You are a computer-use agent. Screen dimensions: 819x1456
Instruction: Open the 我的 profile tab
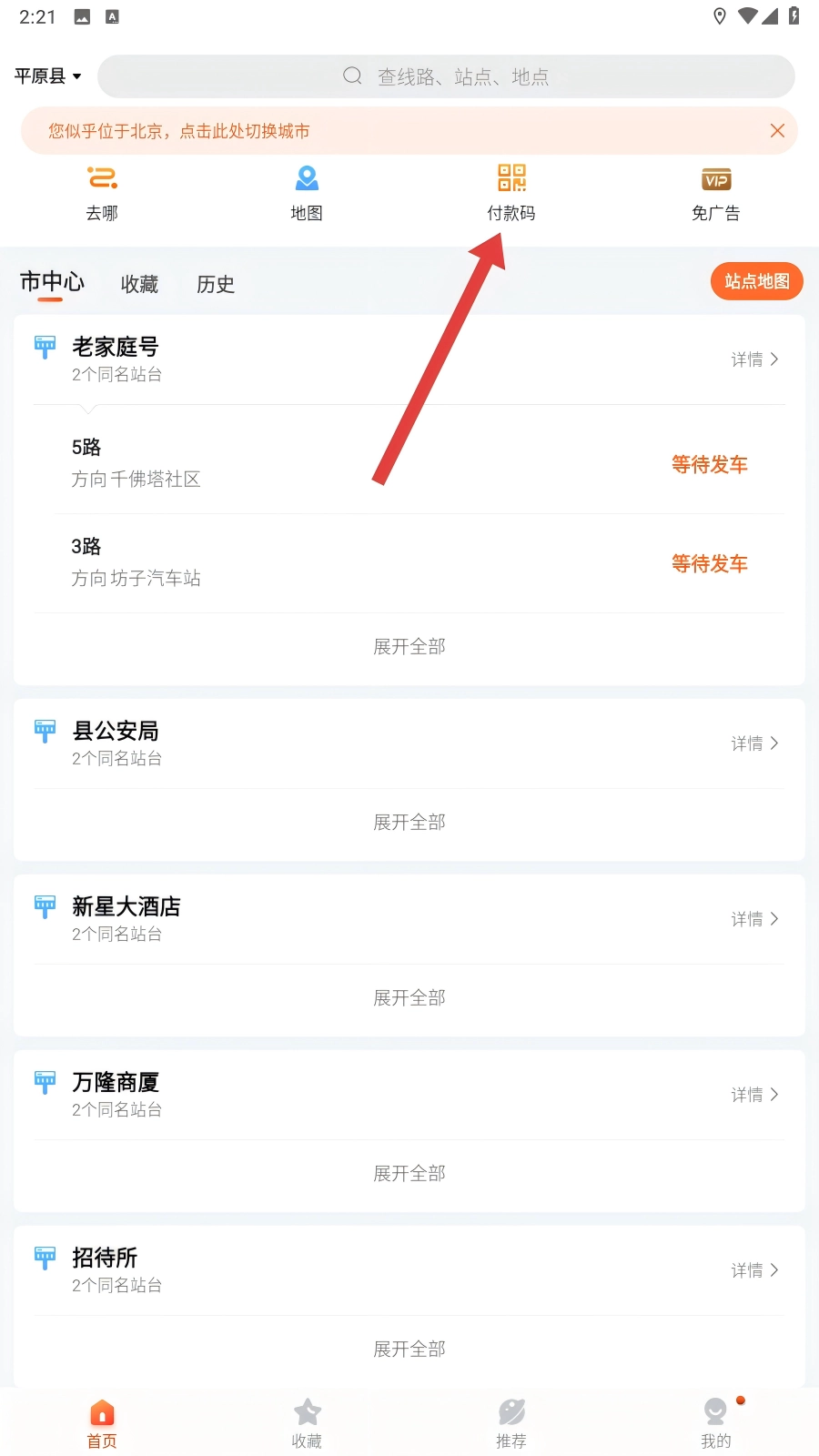(716, 1422)
